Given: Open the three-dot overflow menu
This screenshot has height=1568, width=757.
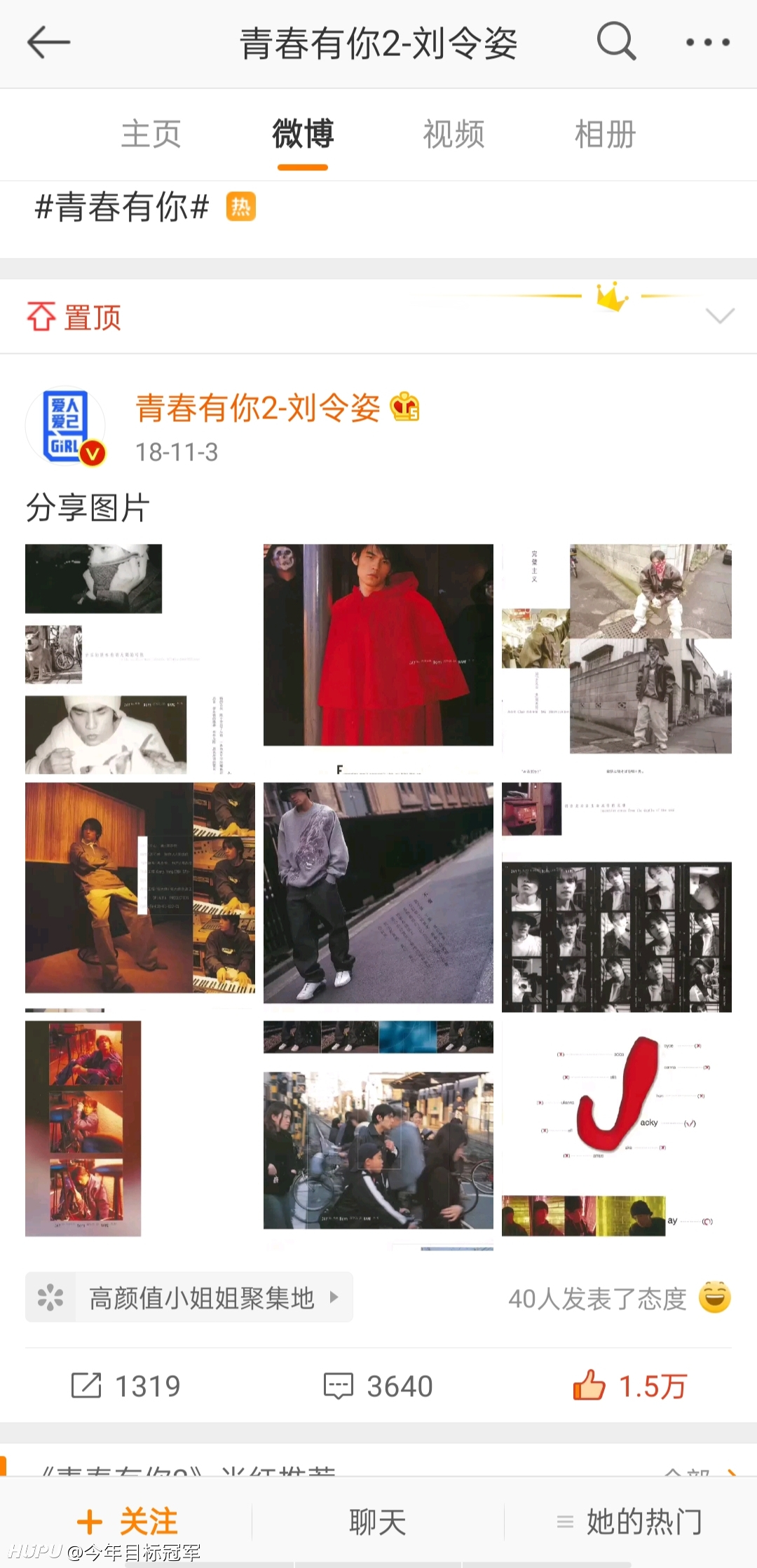Looking at the screenshot, I should (708, 43).
